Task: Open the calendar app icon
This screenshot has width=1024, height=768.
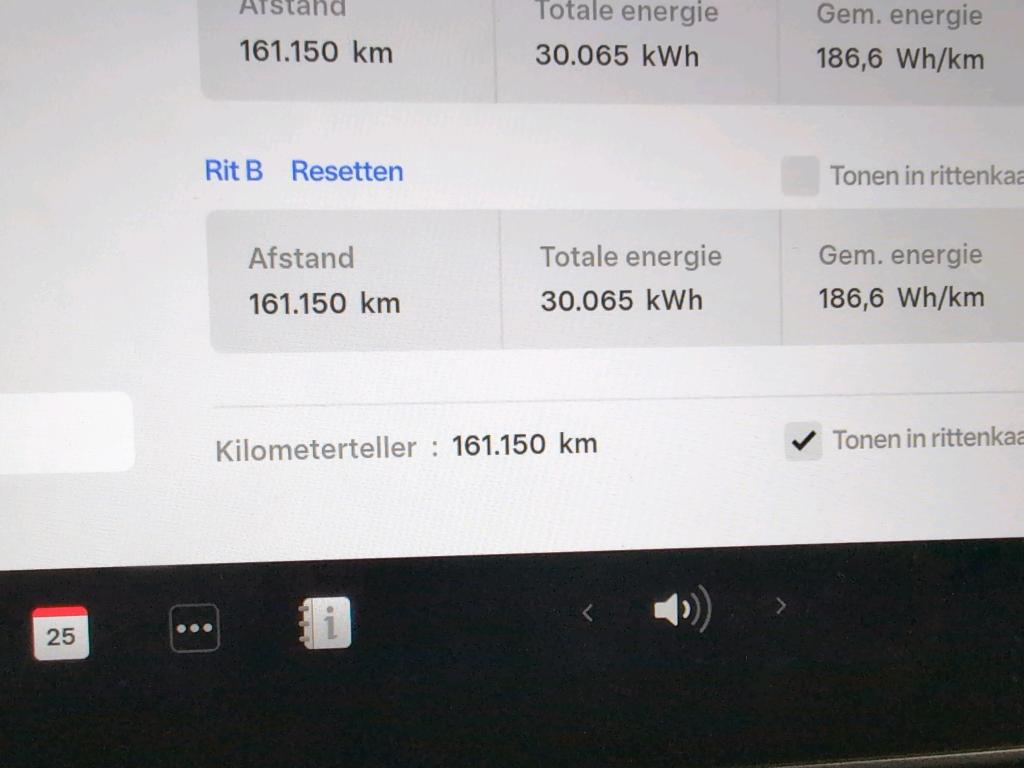Action: tap(61, 633)
